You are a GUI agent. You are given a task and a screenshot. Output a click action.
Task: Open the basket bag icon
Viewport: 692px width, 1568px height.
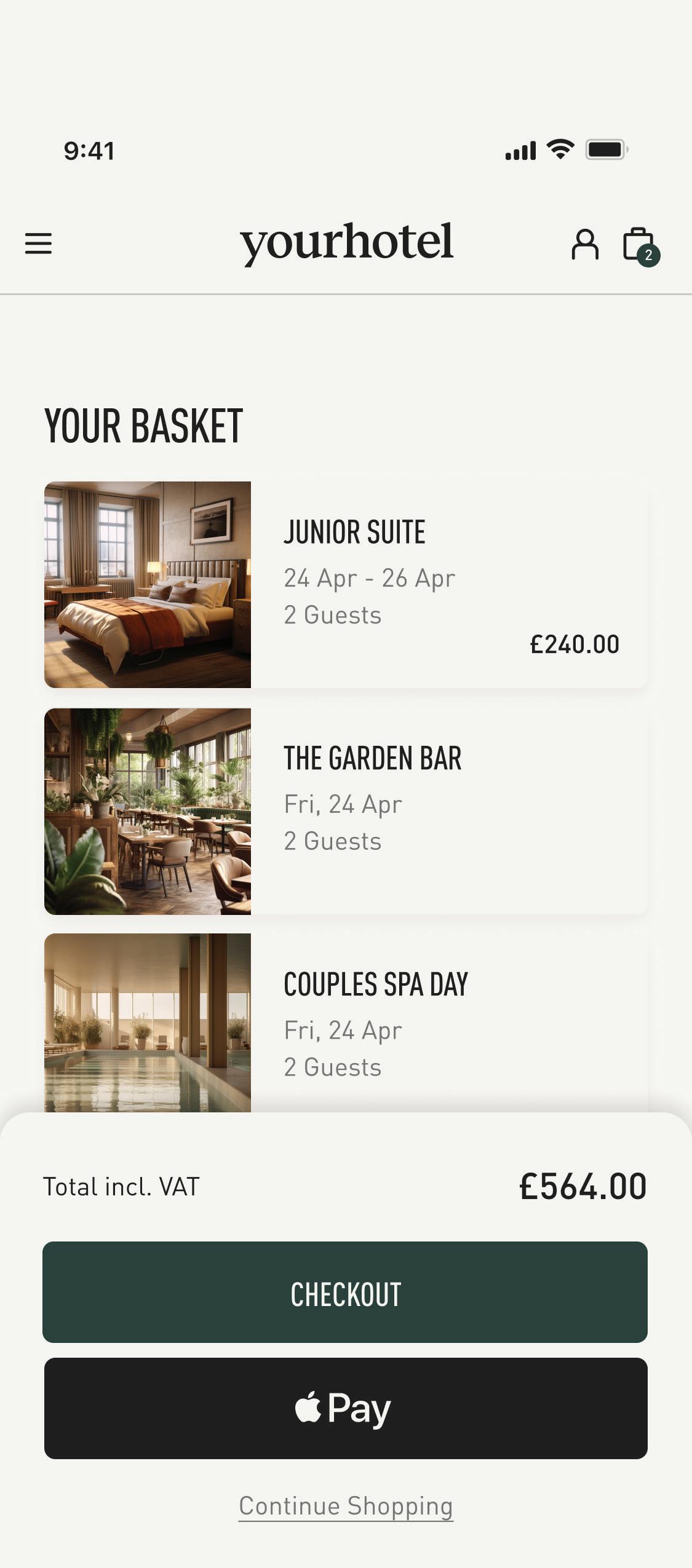639,245
